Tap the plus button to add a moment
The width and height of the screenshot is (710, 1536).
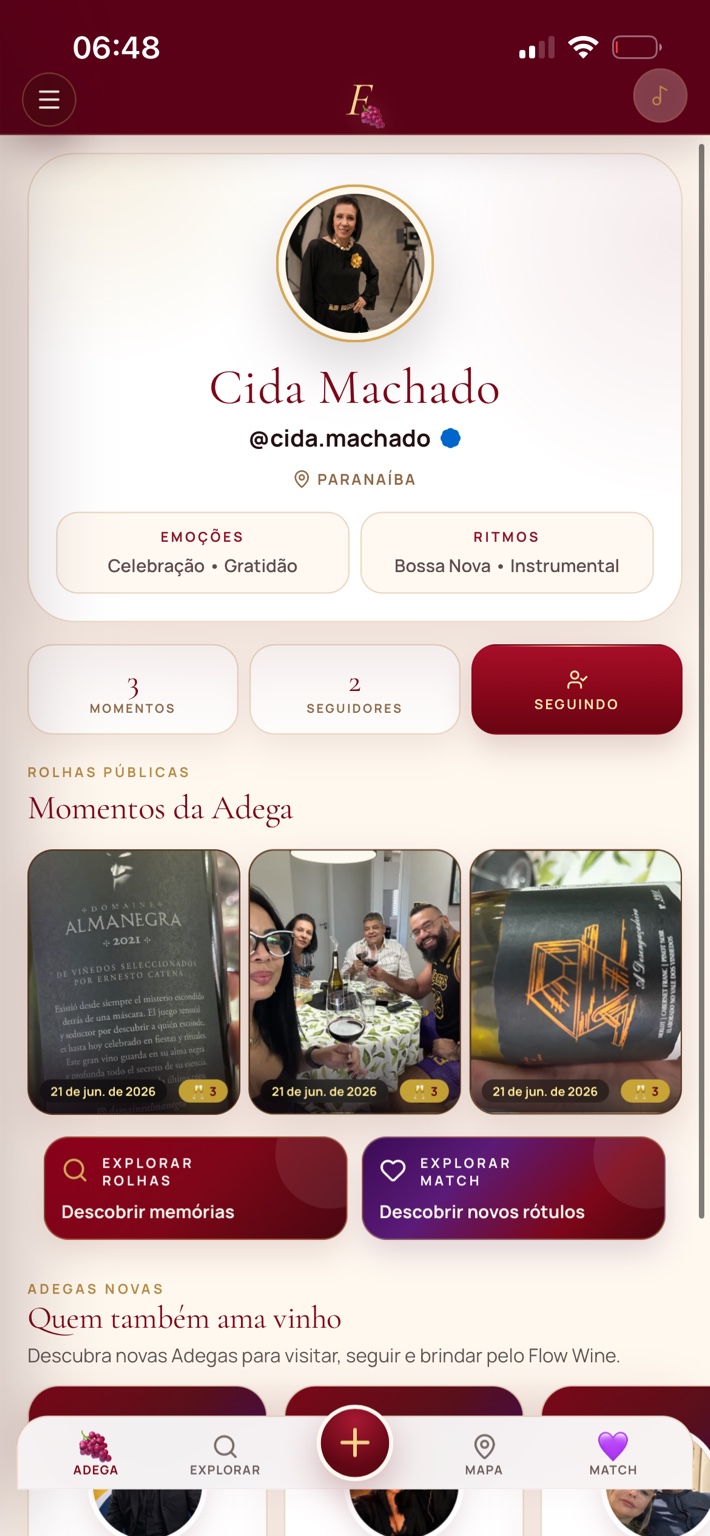pos(355,1442)
